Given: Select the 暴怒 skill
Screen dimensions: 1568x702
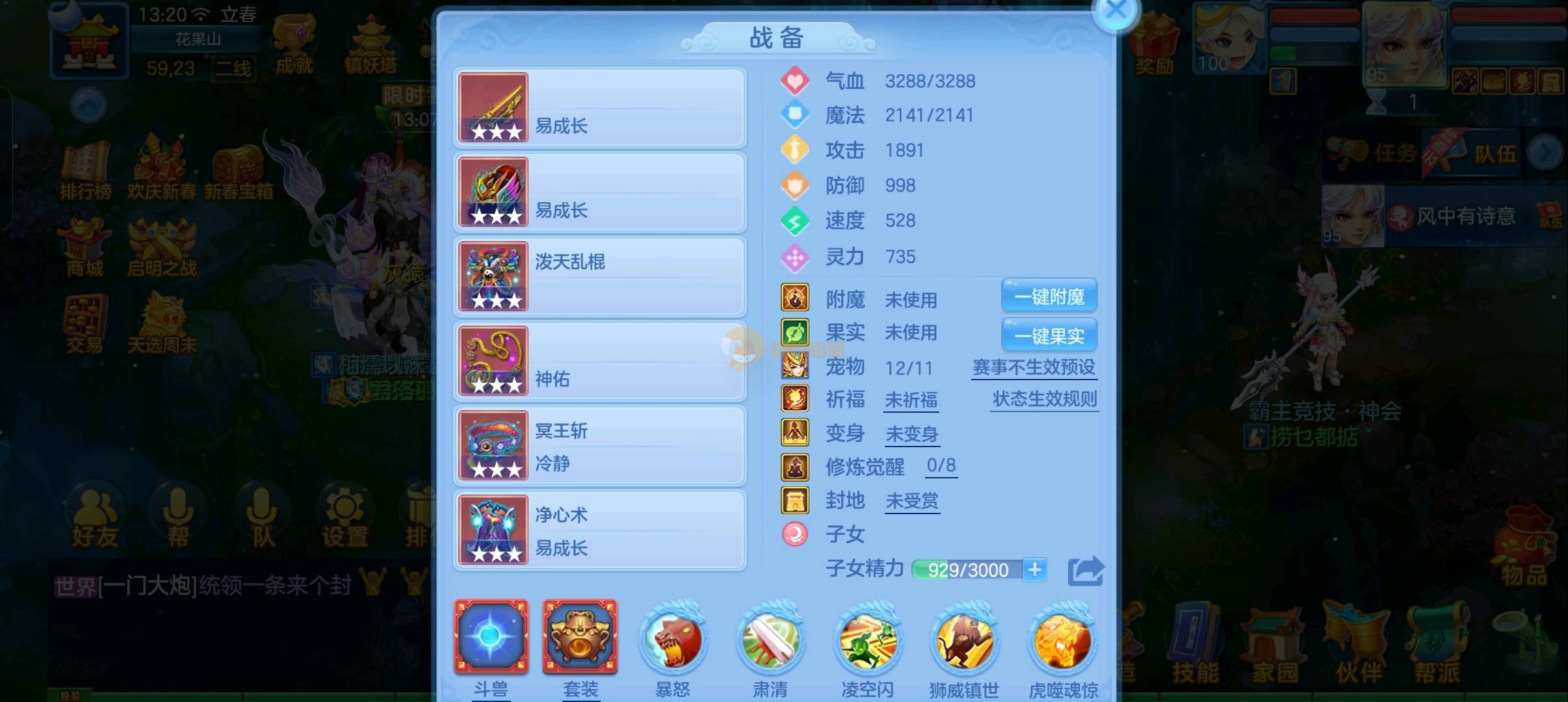Looking at the screenshot, I should [x=673, y=640].
